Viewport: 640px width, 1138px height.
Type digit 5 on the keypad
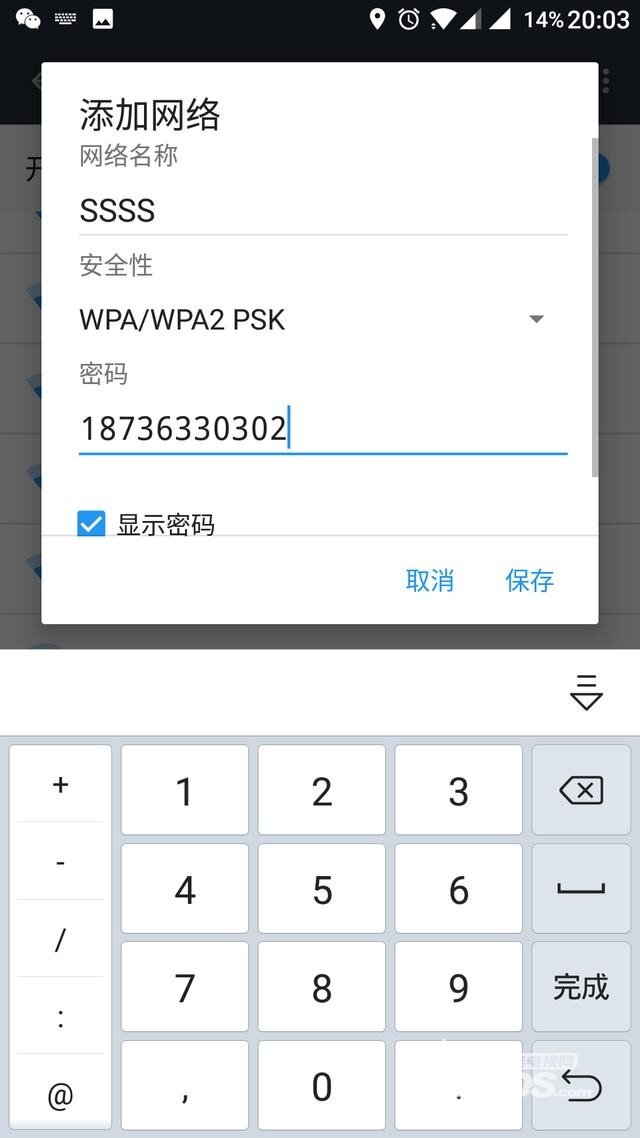pyautogui.click(x=321, y=889)
